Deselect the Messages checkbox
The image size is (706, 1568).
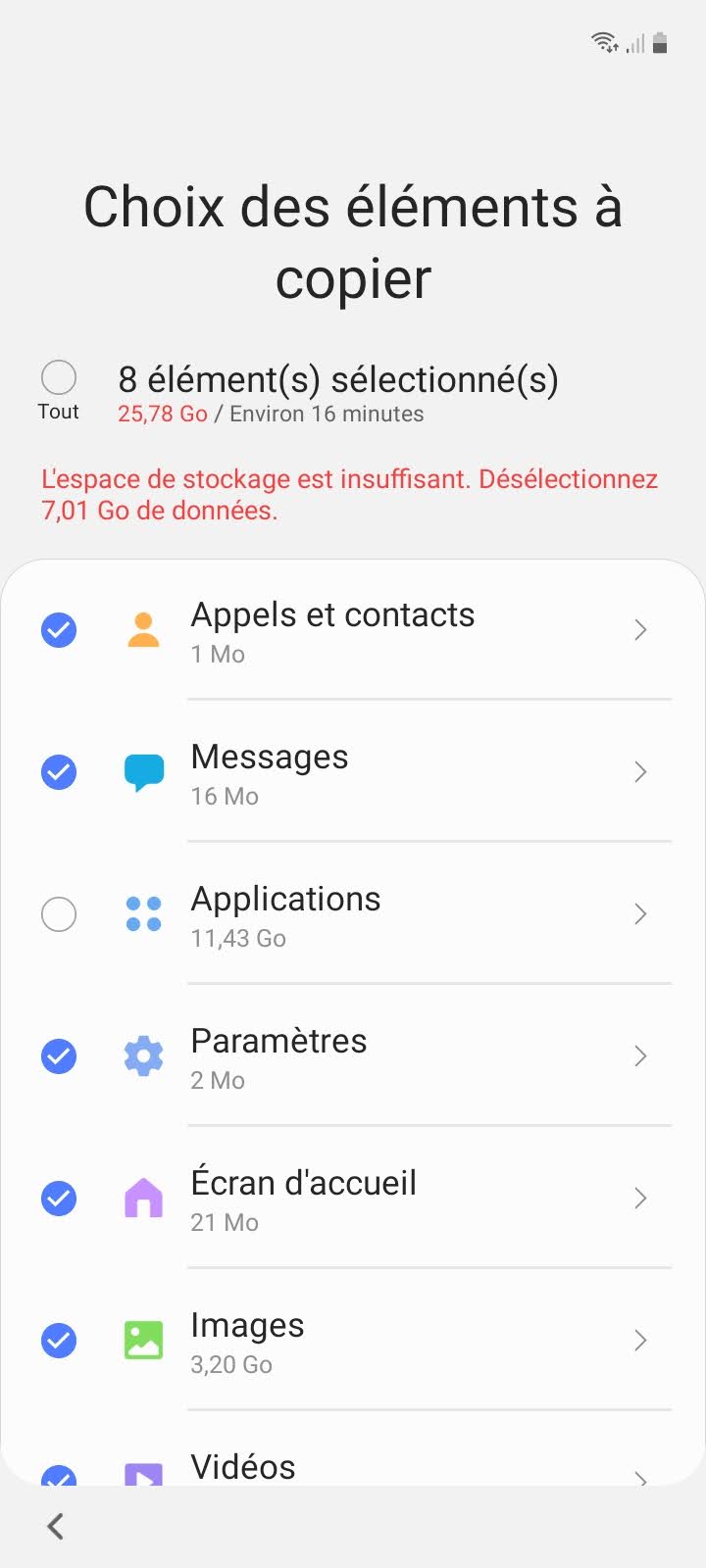tap(59, 772)
